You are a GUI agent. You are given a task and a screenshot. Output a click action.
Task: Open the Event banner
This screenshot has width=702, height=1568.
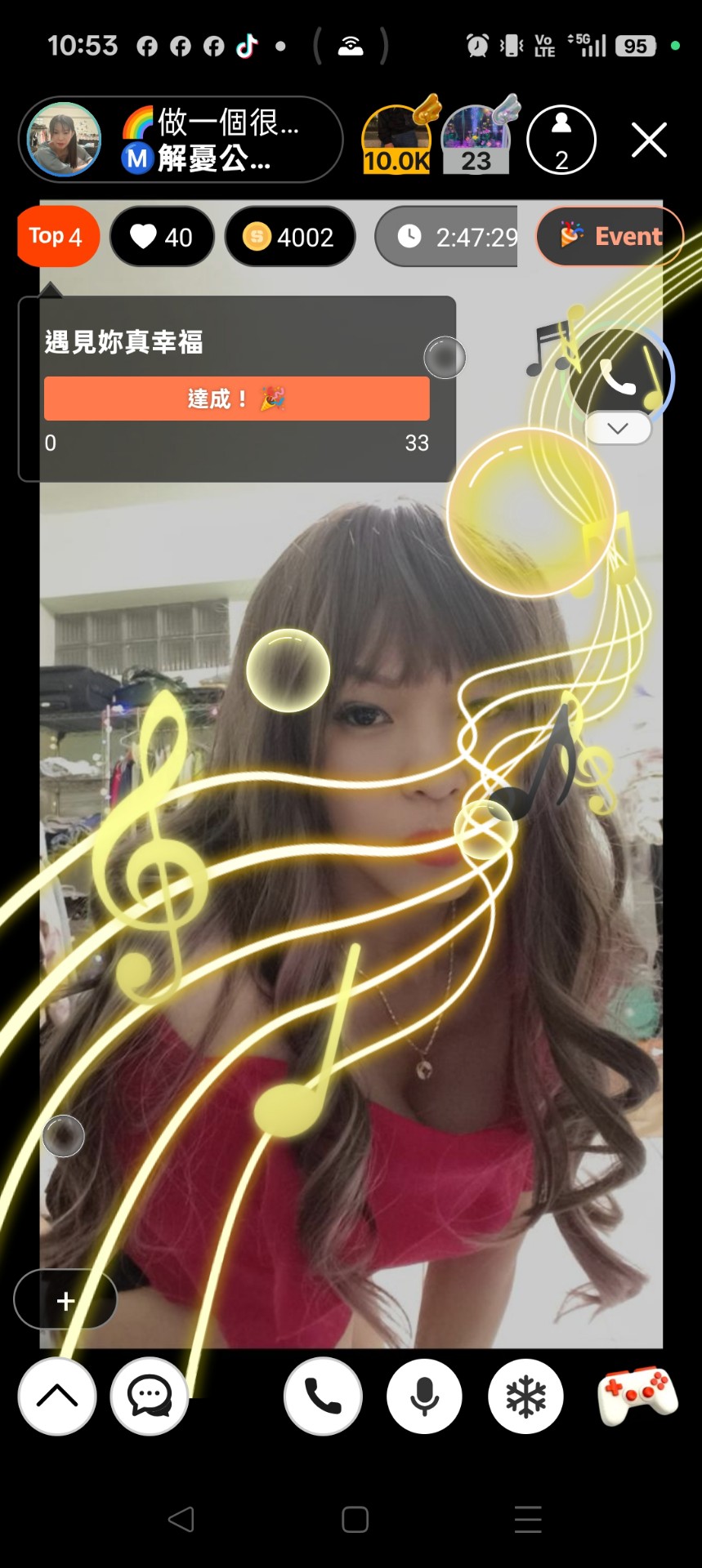tap(610, 237)
